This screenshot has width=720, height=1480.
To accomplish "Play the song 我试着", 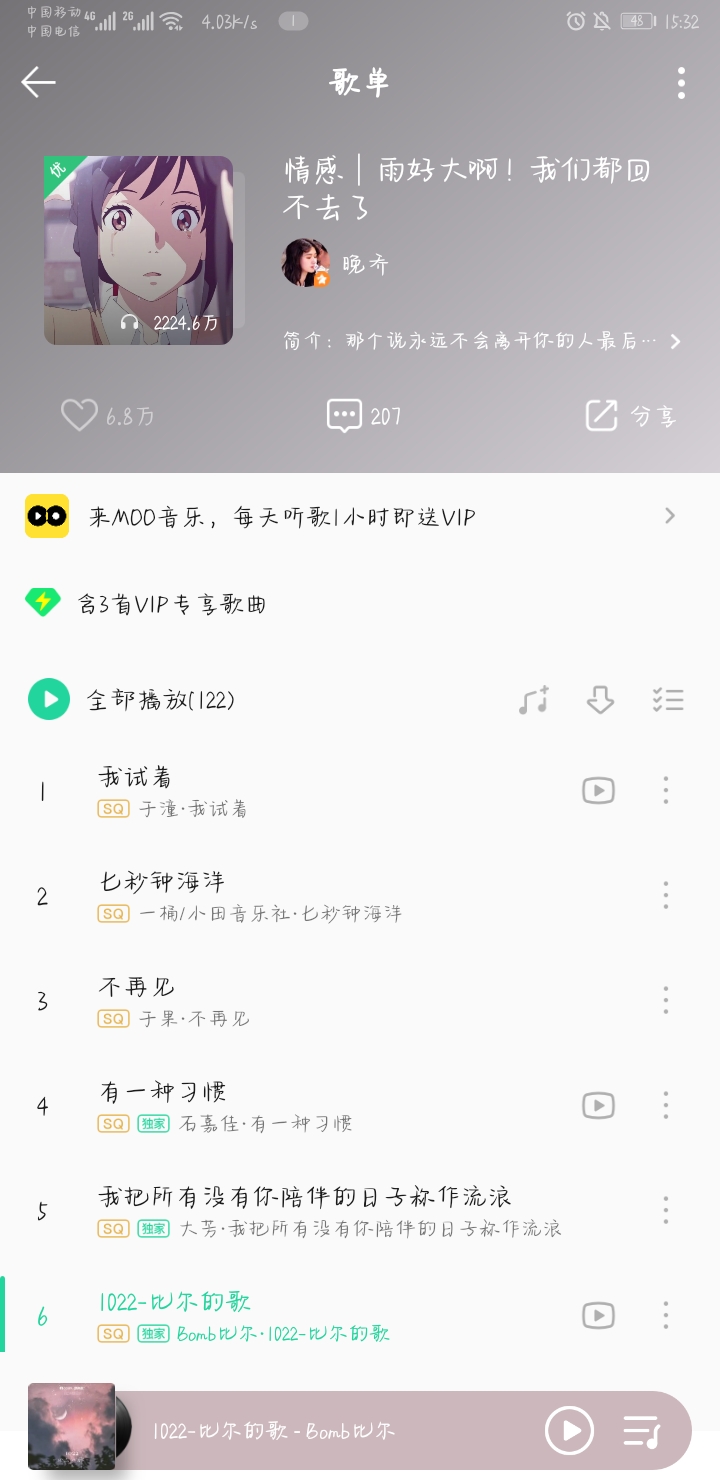I will click(x=300, y=791).
